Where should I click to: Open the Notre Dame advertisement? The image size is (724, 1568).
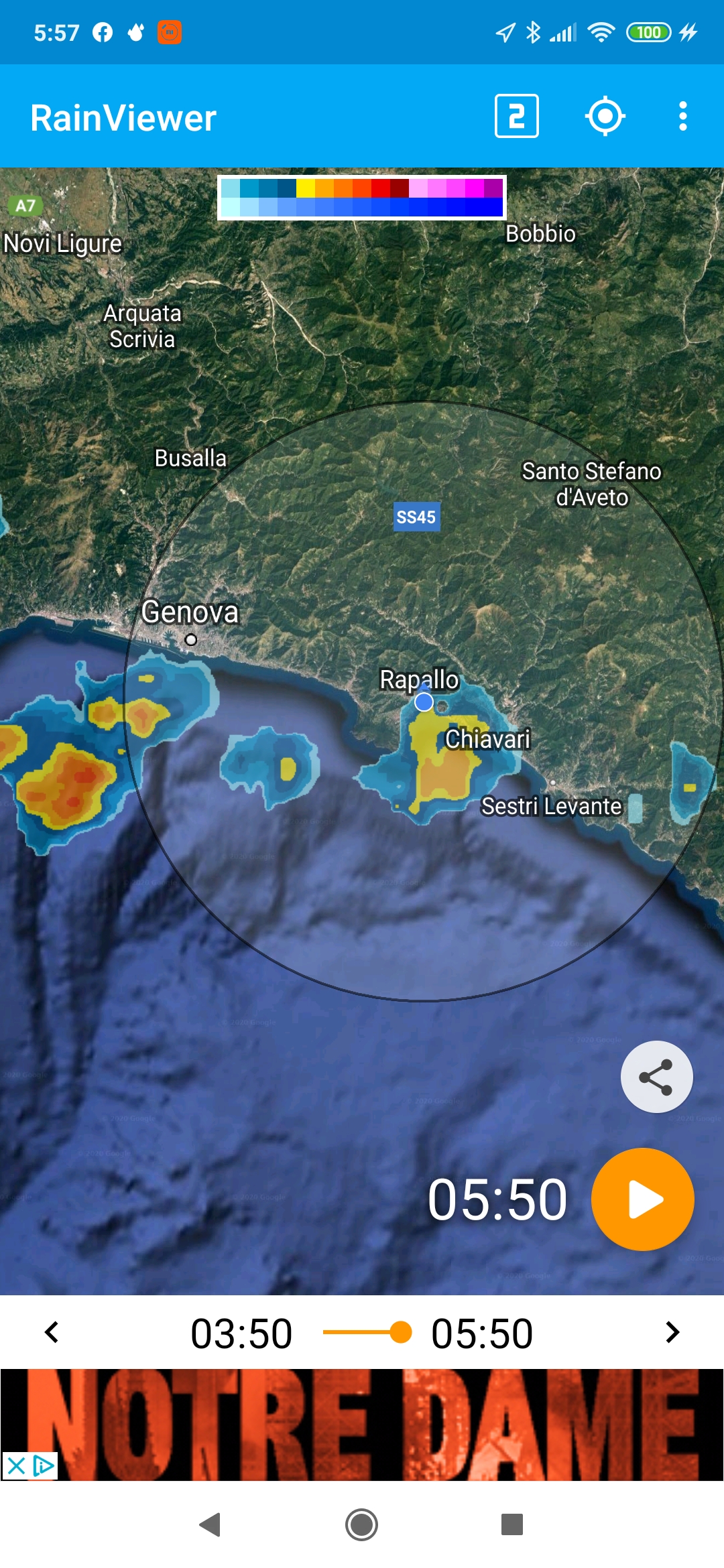point(362,1425)
